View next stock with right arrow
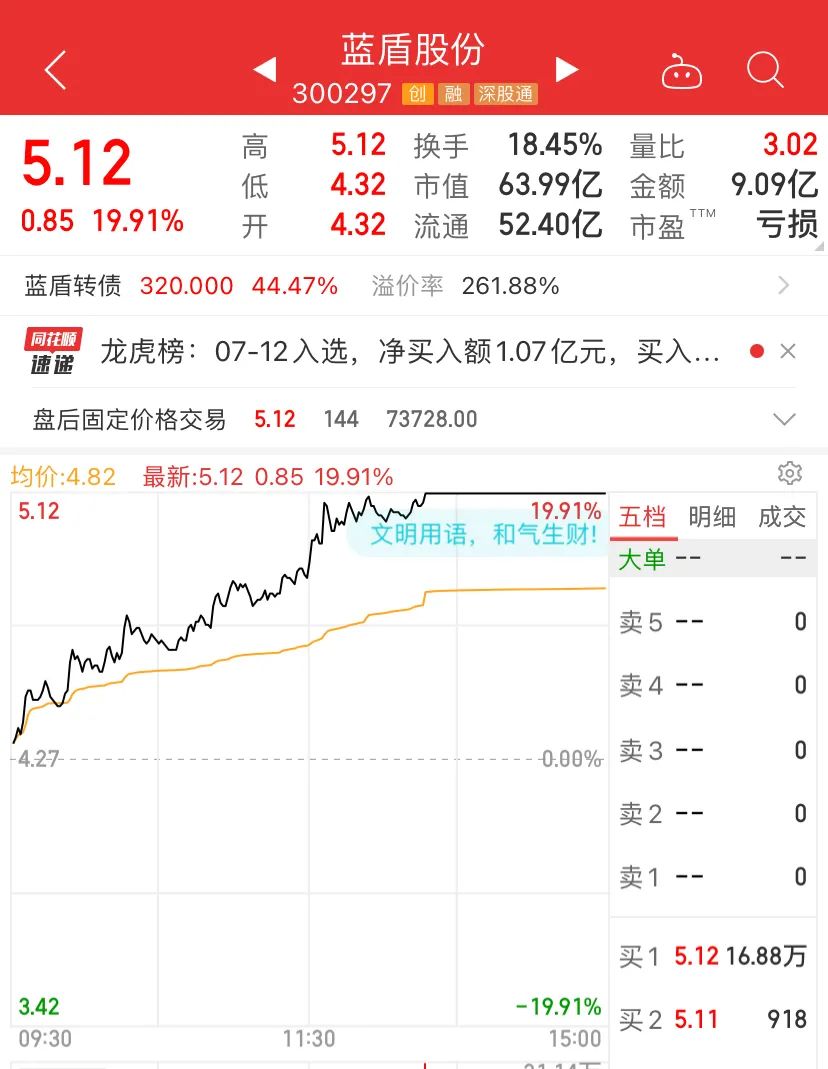The image size is (828, 1069). 567,70
